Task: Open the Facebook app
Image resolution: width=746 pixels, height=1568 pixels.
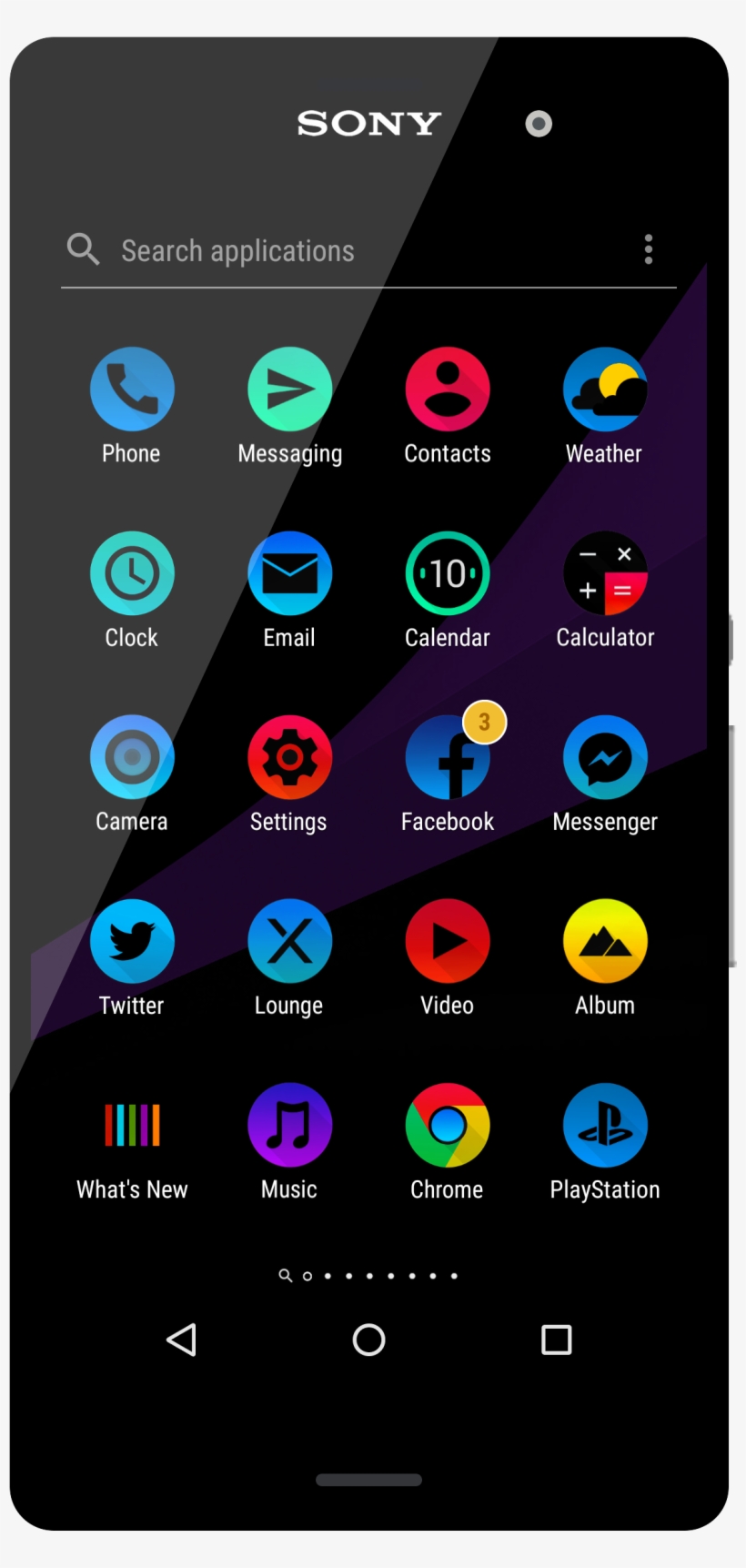Action: click(x=447, y=758)
